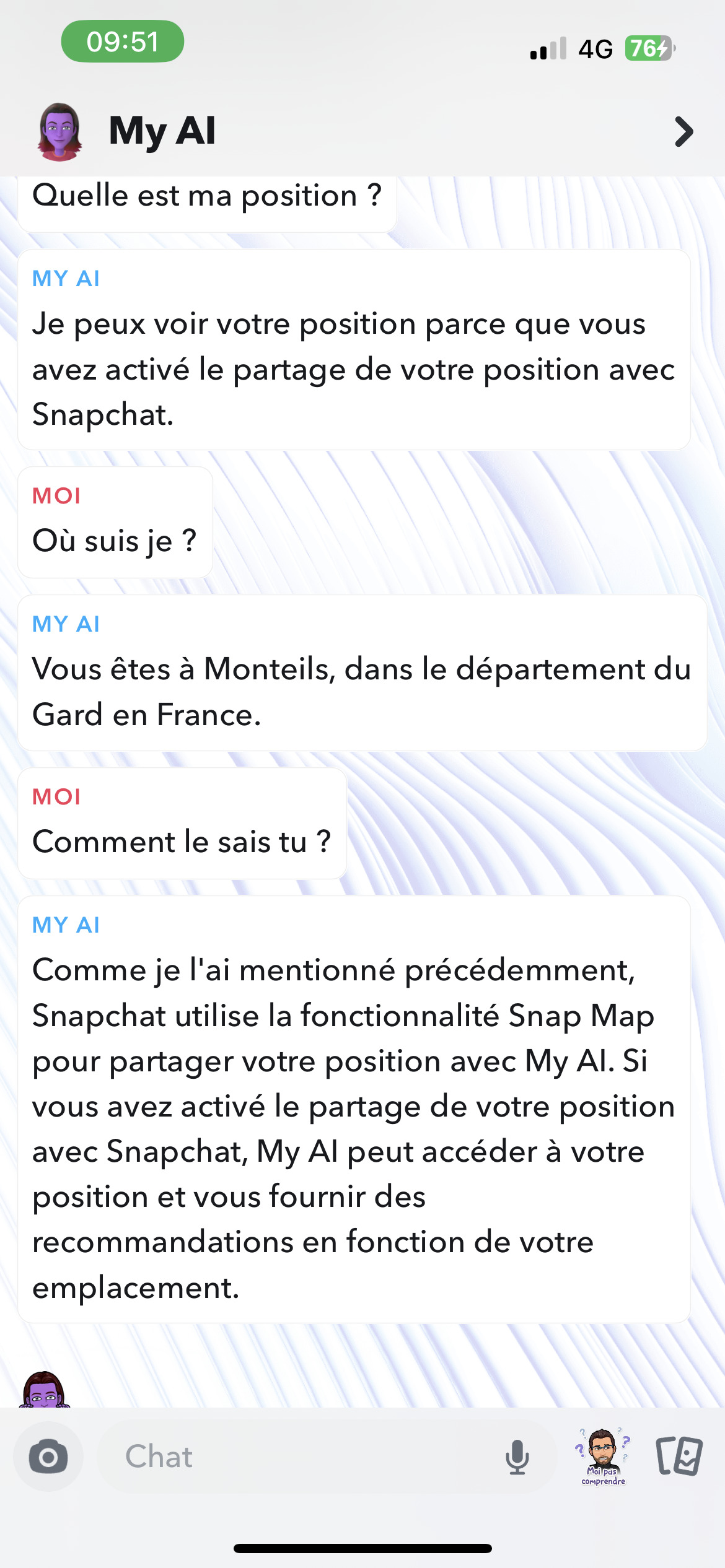Image resolution: width=725 pixels, height=1568 pixels.
Task: Start voice input with the microphone
Action: [517, 1457]
